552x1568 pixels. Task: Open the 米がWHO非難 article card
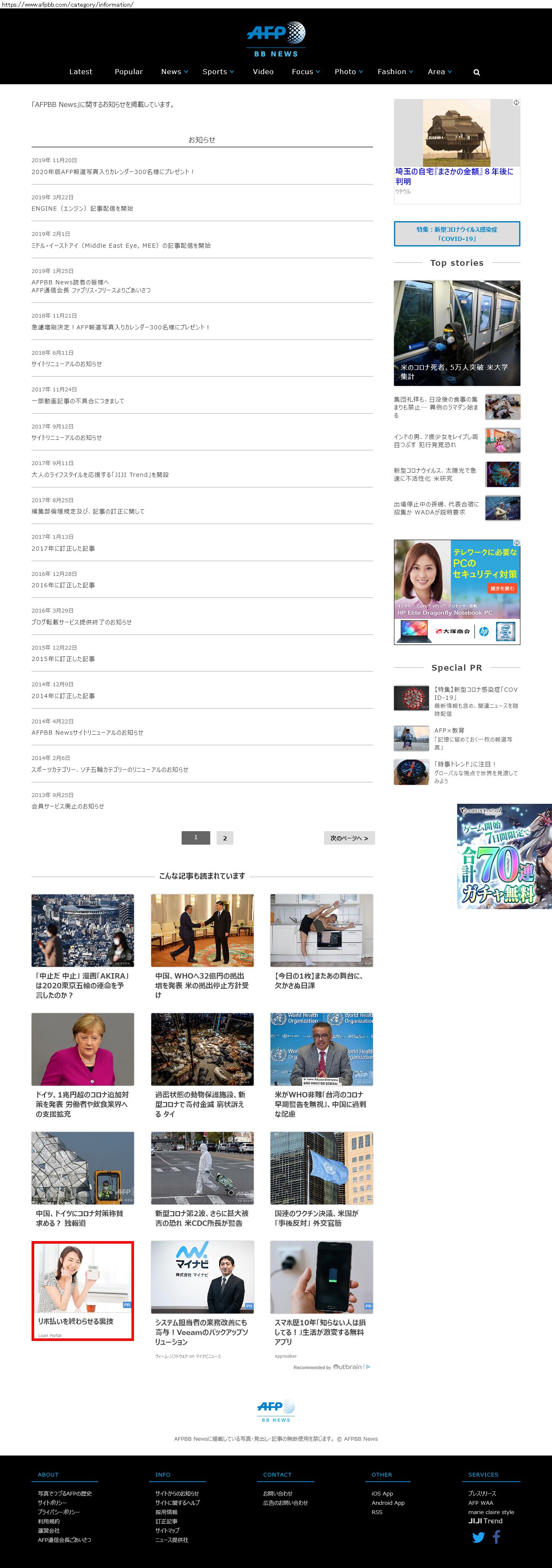322,1065
